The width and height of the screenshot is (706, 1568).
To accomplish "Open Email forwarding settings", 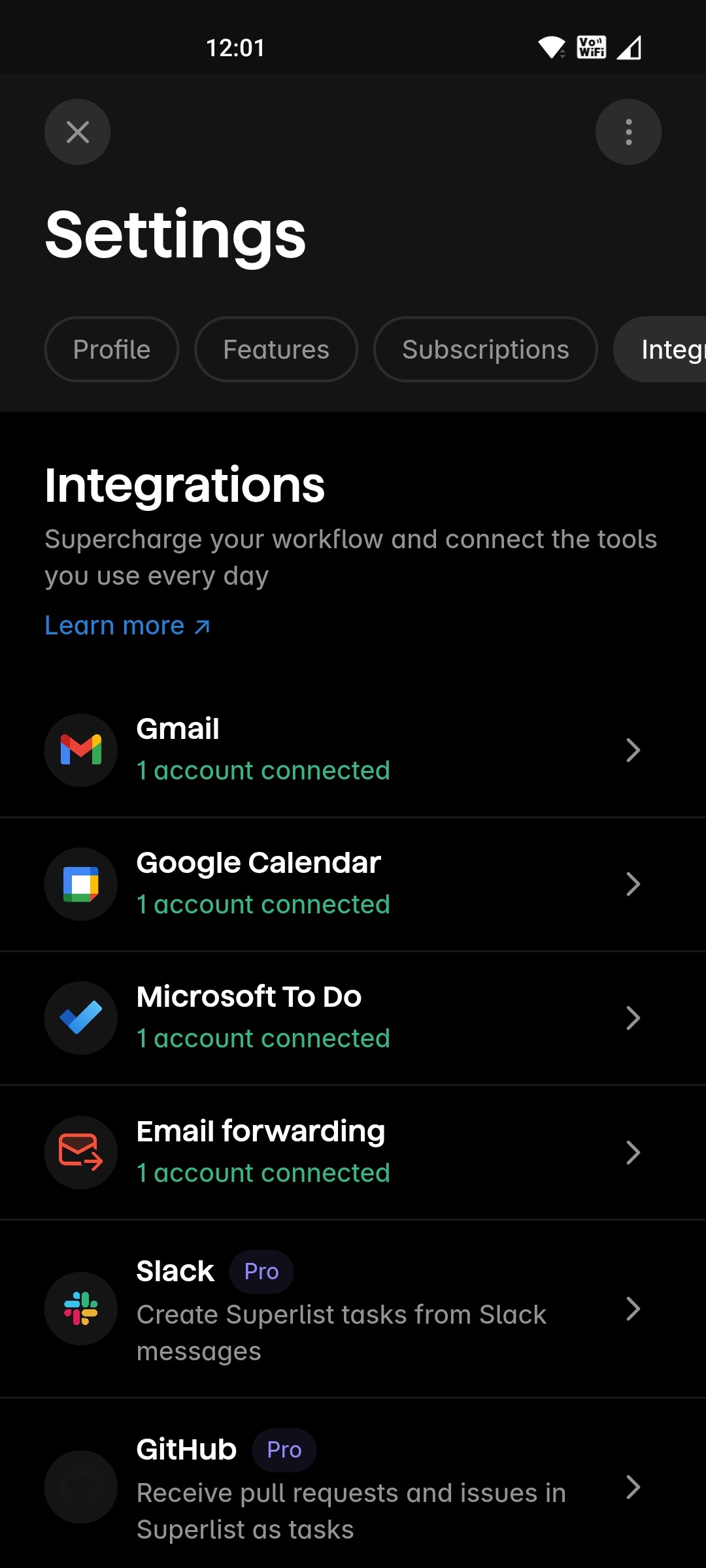I will 353,1152.
